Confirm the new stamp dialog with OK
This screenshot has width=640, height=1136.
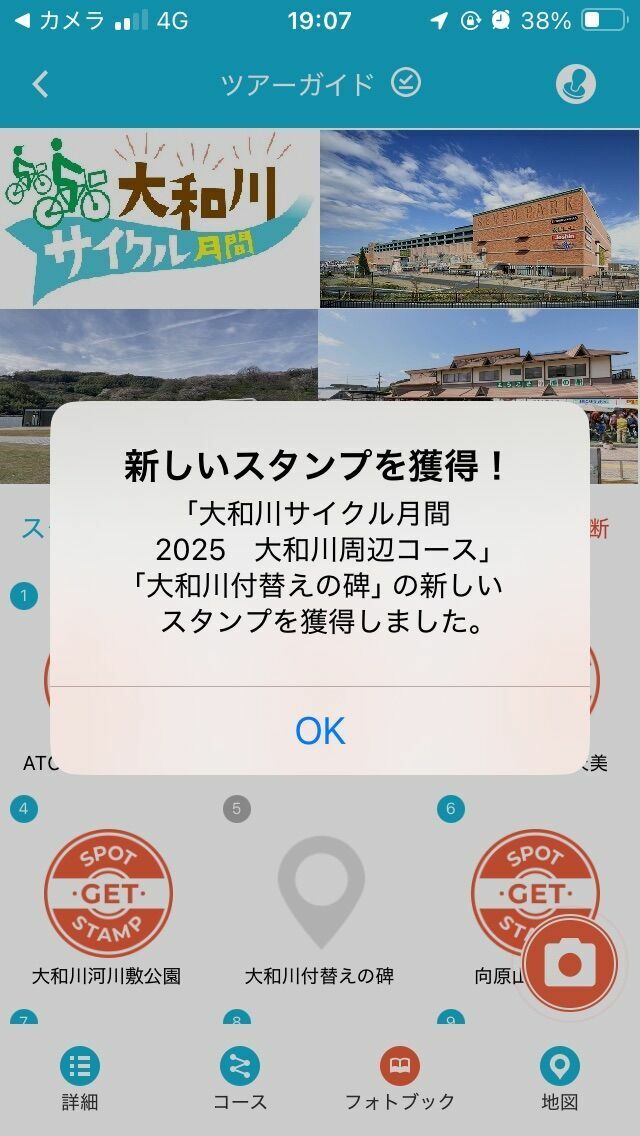click(x=320, y=731)
